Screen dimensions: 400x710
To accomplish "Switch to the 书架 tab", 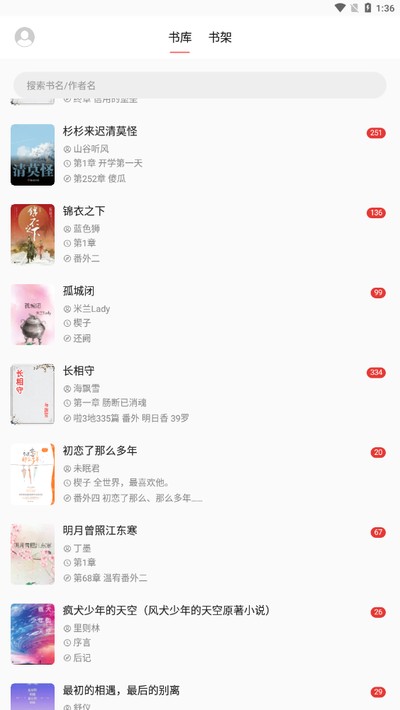I will coord(220,37).
